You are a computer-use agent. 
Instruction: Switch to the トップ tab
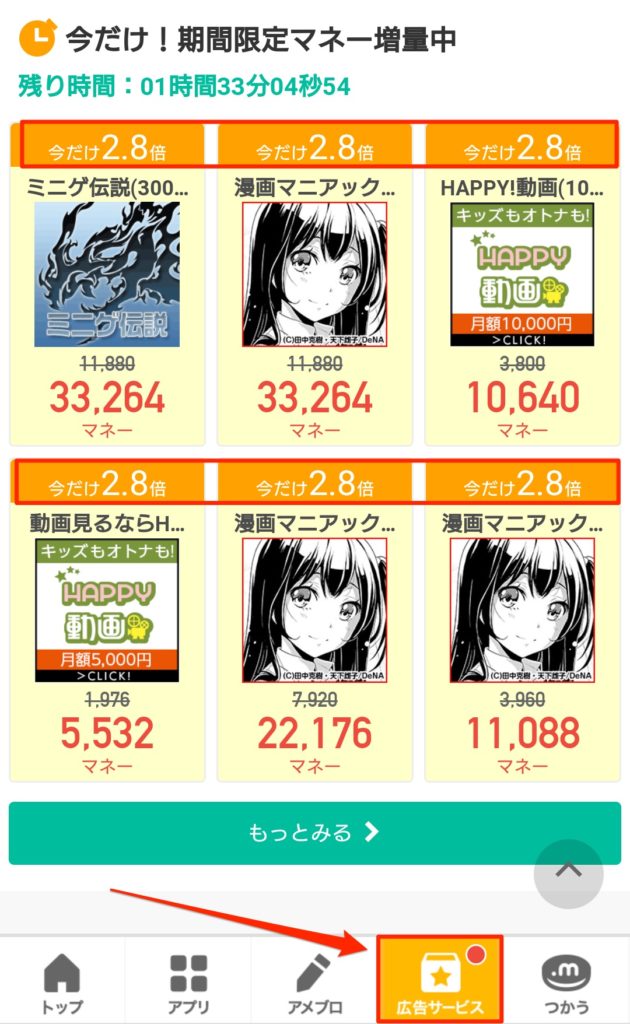[x=62, y=982]
